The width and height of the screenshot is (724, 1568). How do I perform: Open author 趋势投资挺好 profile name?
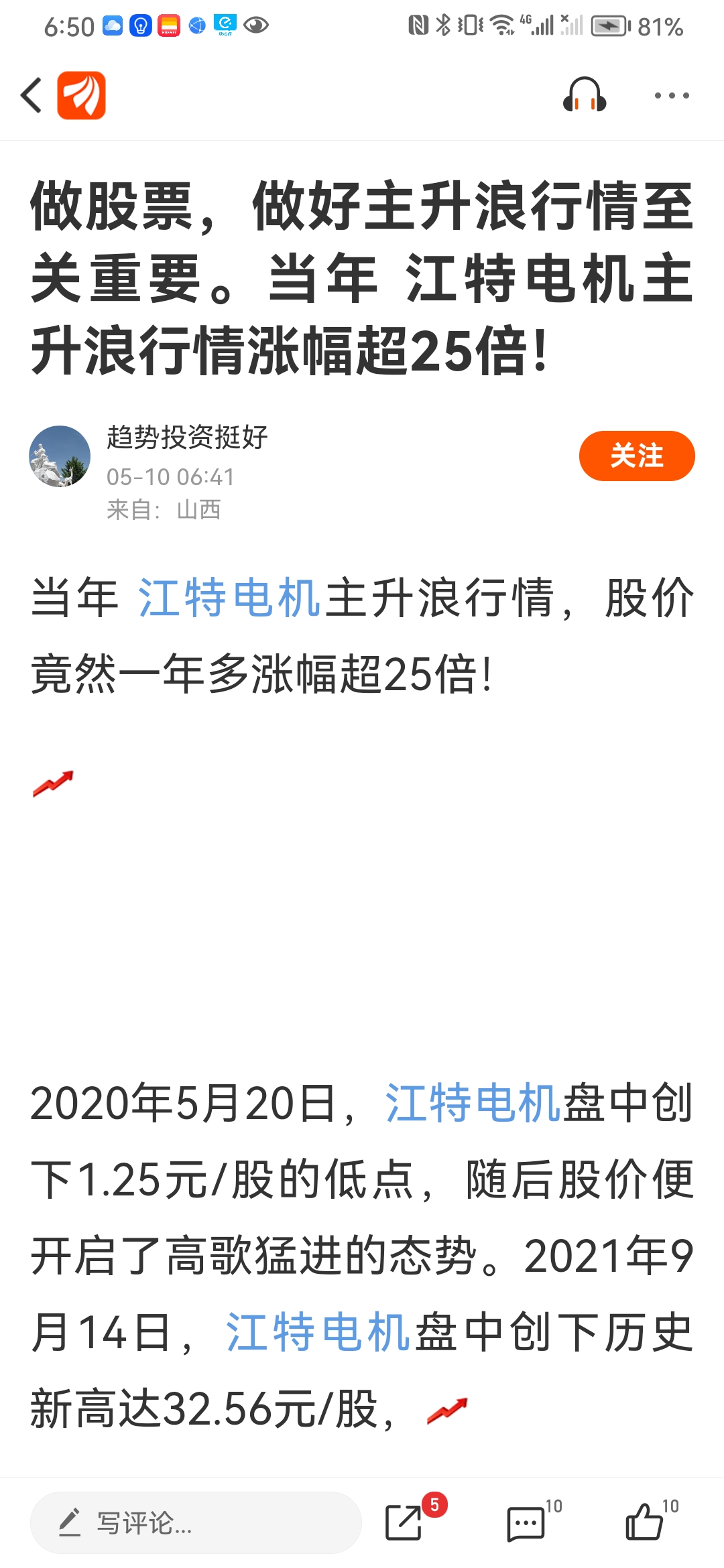187,438
